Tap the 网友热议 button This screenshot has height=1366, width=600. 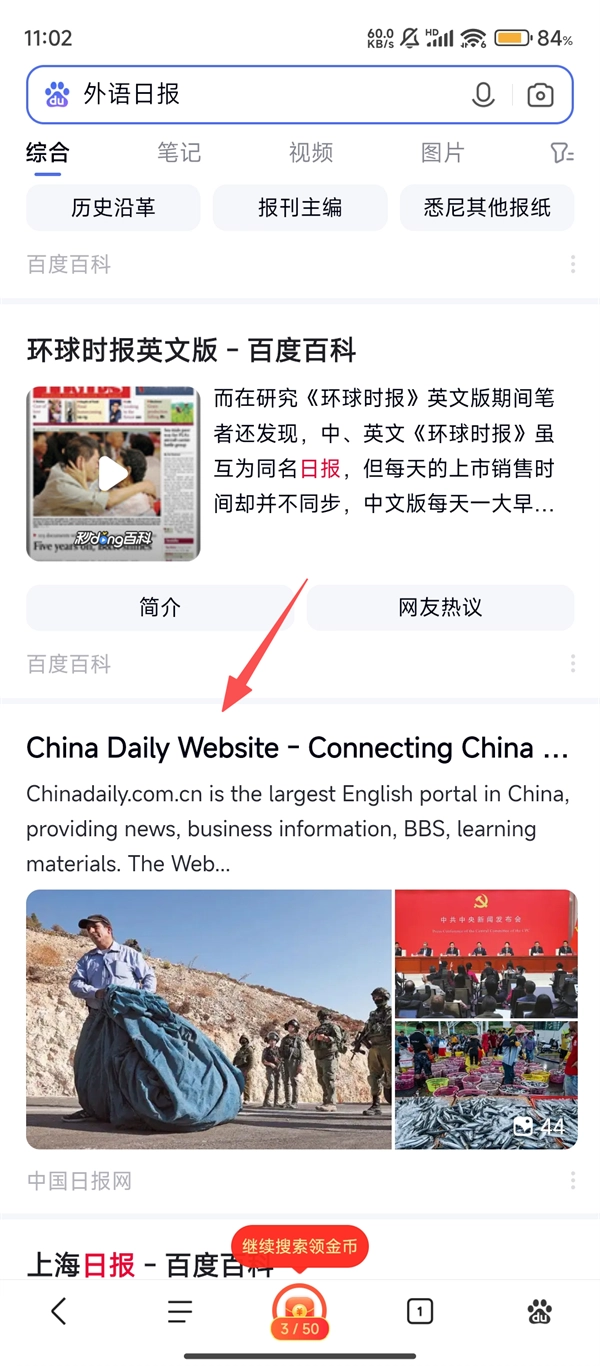click(440, 607)
